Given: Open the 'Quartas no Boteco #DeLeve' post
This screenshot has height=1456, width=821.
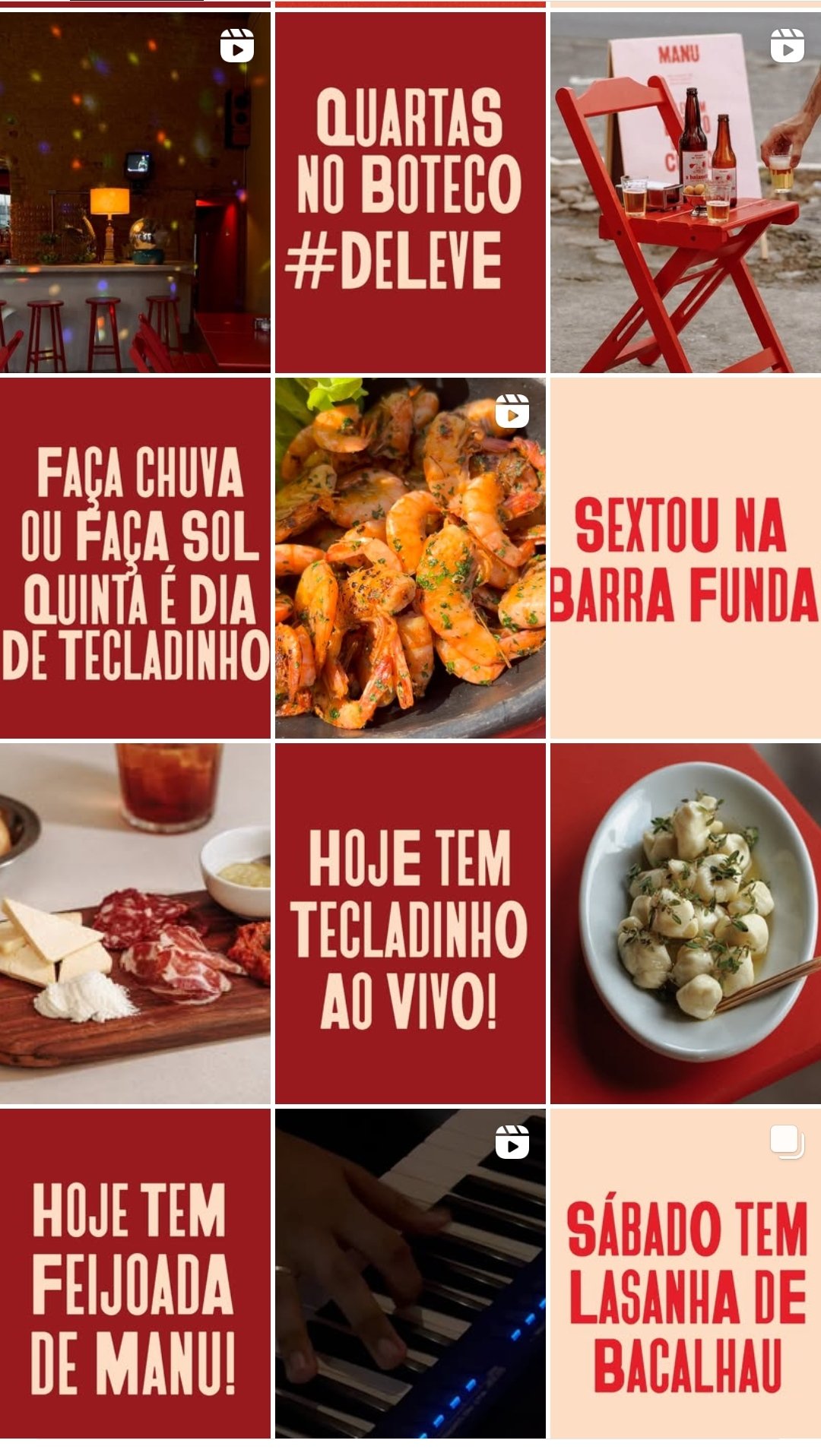Looking at the screenshot, I should coord(410,192).
